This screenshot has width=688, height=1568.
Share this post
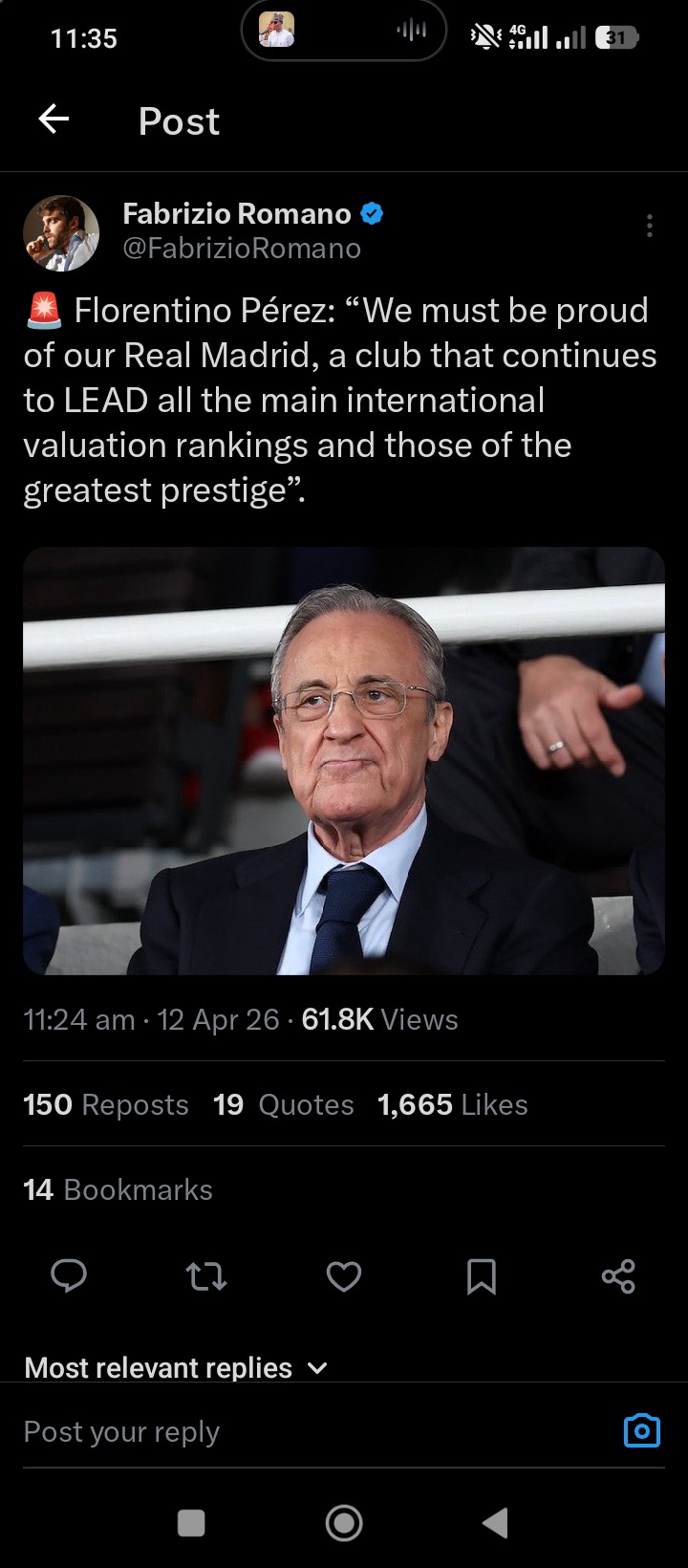click(618, 1275)
